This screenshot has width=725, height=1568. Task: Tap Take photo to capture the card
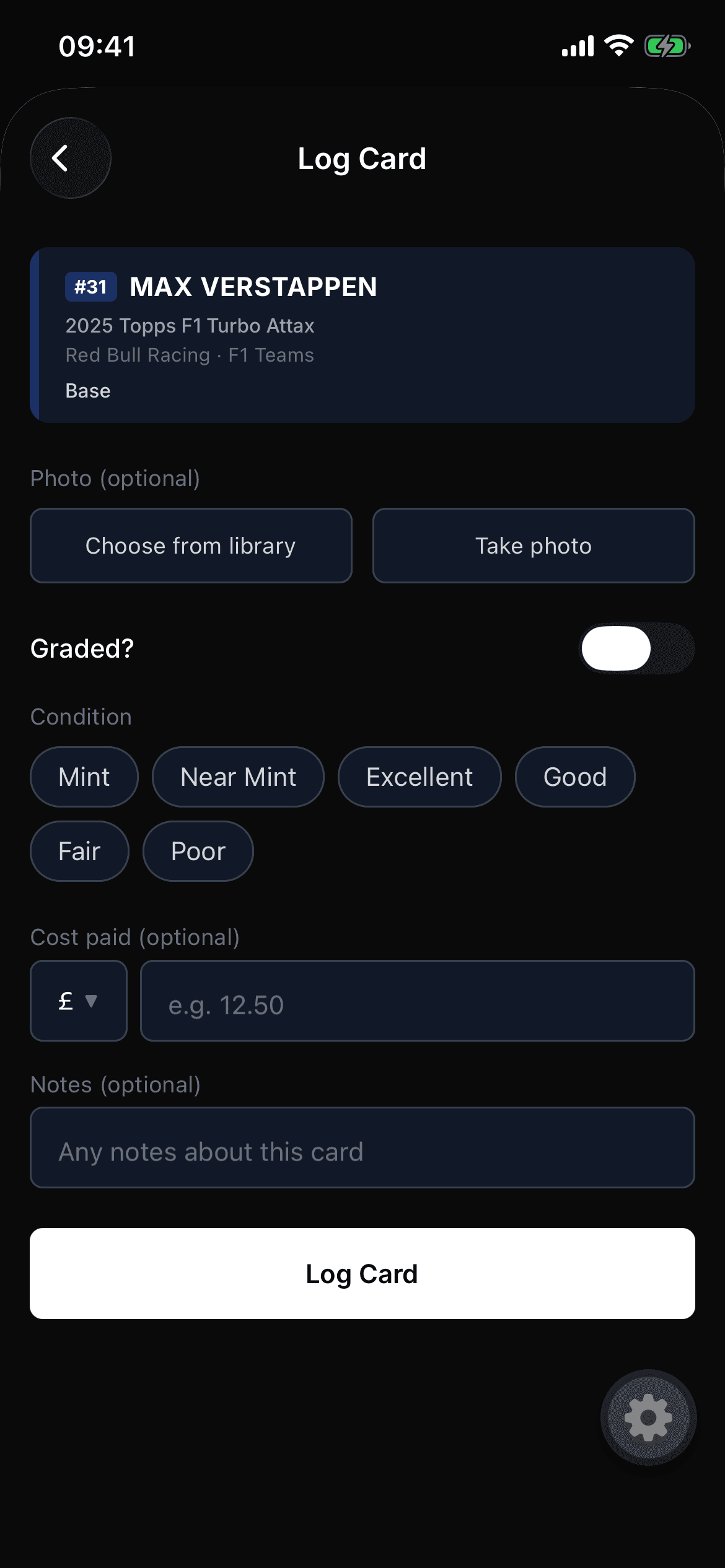click(x=534, y=546)
